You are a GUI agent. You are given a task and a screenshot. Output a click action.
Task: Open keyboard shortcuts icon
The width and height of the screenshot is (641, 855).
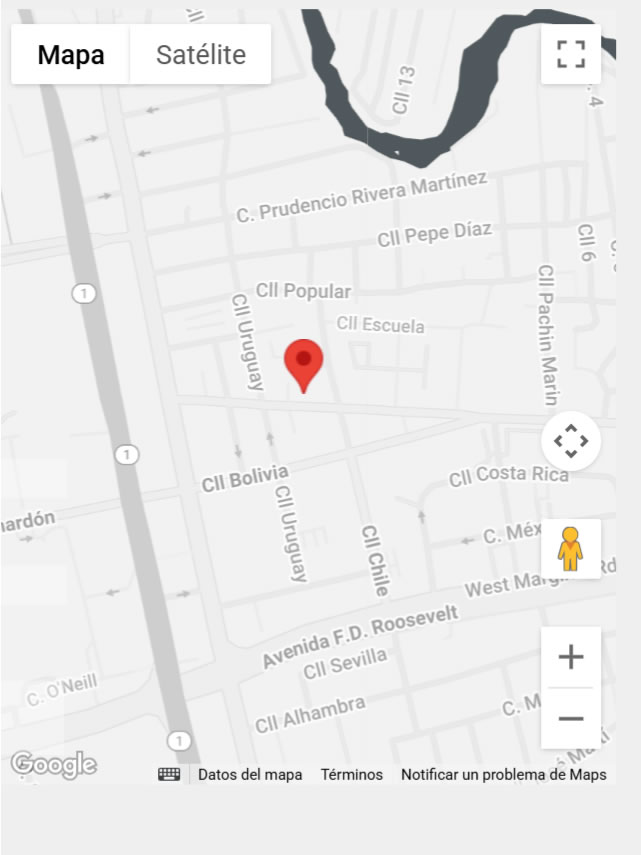[x=169, y=774]
